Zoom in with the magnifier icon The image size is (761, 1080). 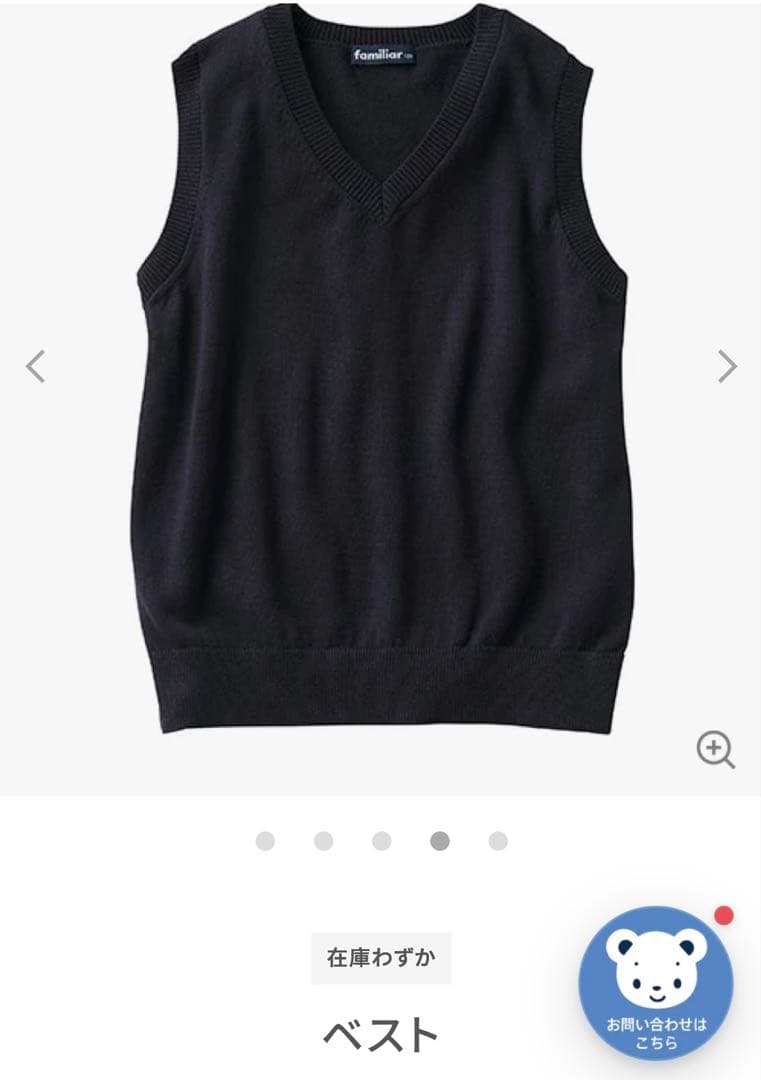pos(715,749)
